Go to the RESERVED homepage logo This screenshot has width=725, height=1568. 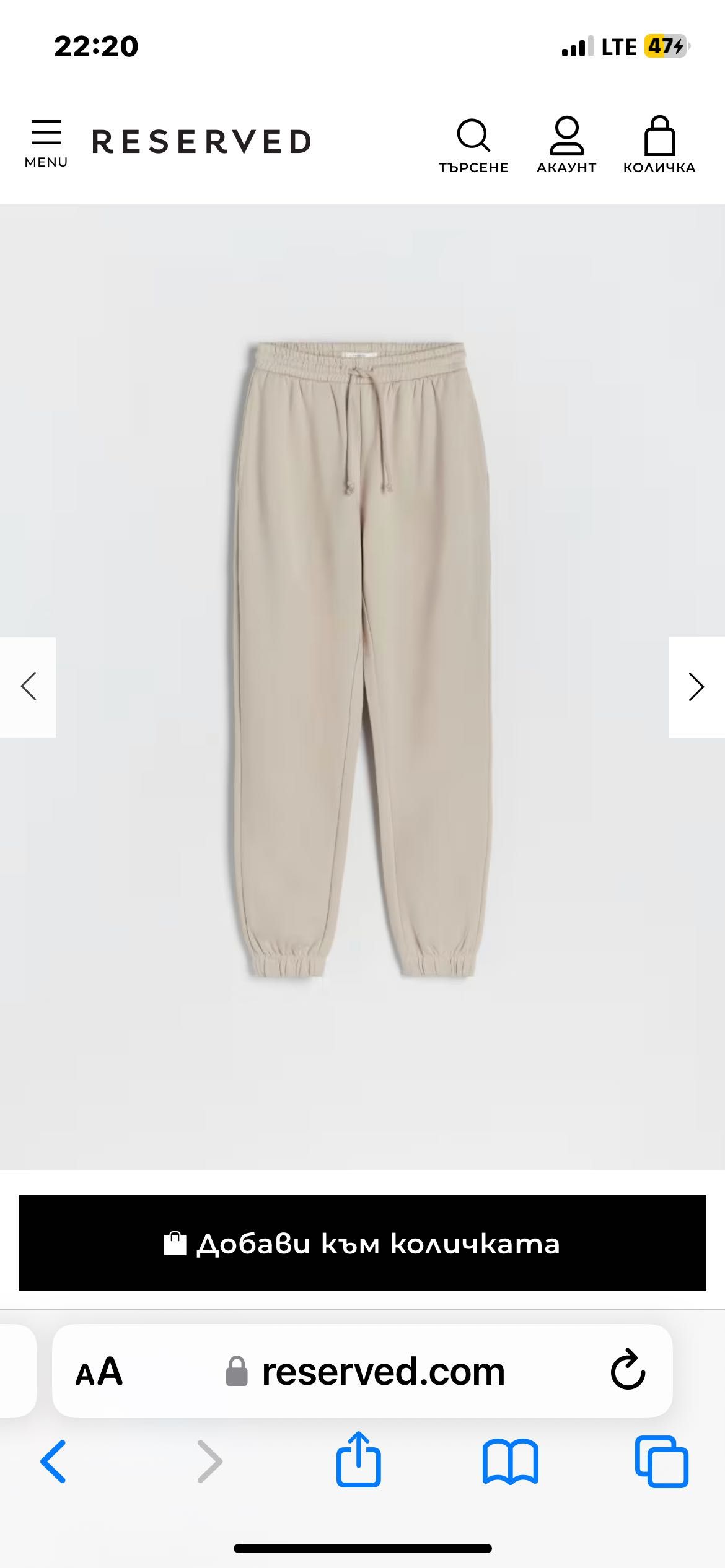pyautogui.click(x=201, y=142)
